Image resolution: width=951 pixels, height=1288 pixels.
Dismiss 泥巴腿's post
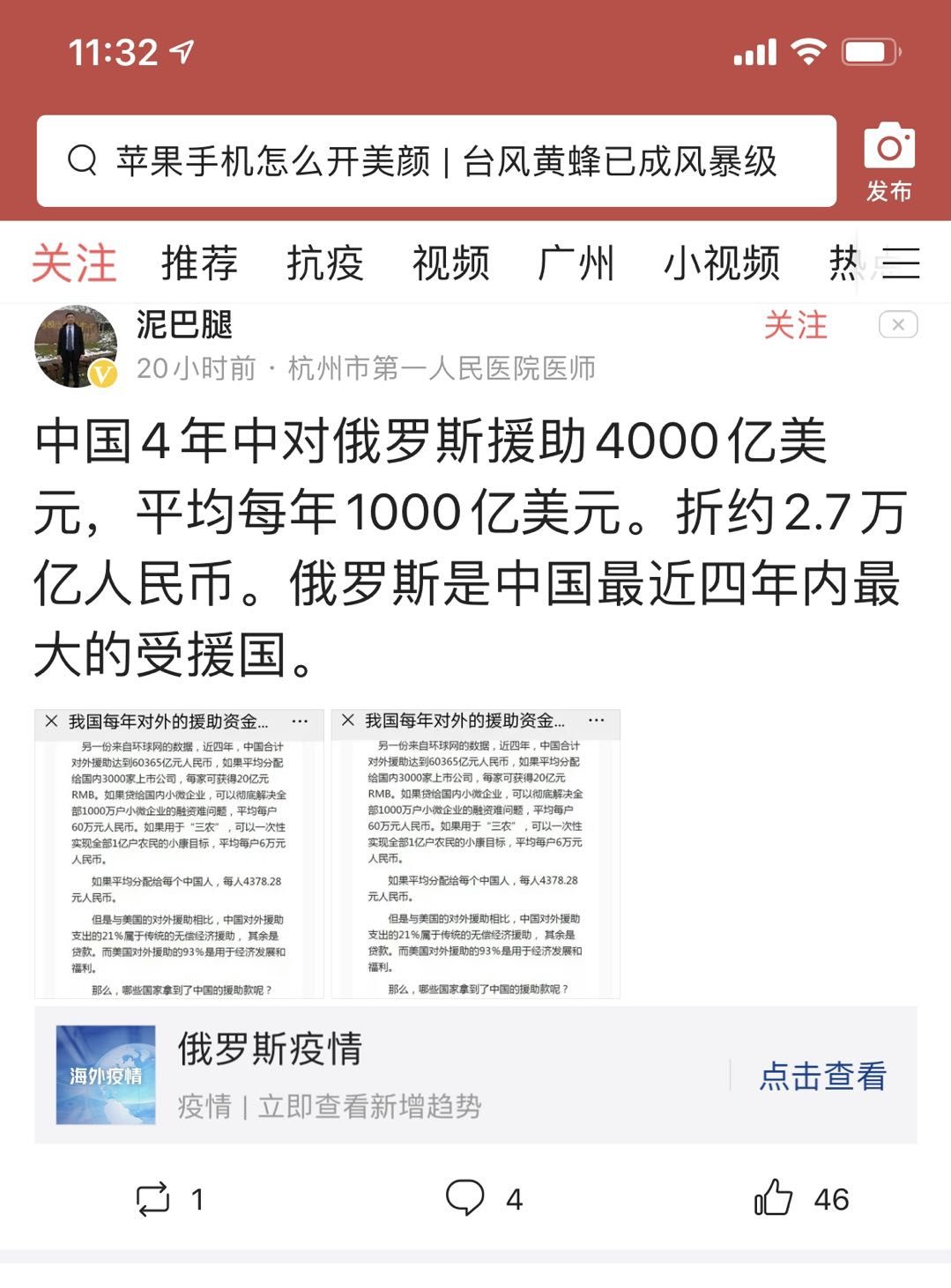coord(897,325)
